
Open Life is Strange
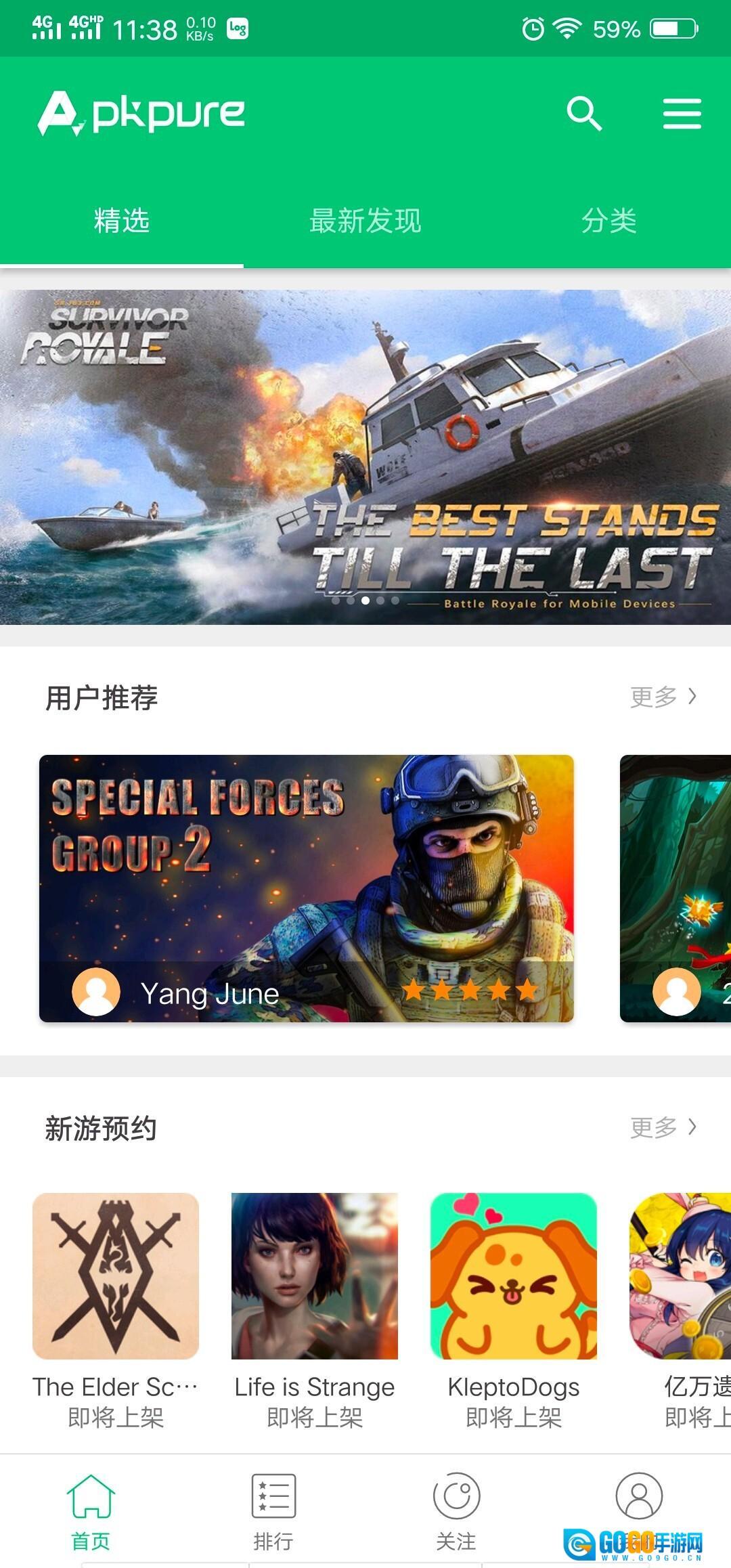[x=315, y=1276]
